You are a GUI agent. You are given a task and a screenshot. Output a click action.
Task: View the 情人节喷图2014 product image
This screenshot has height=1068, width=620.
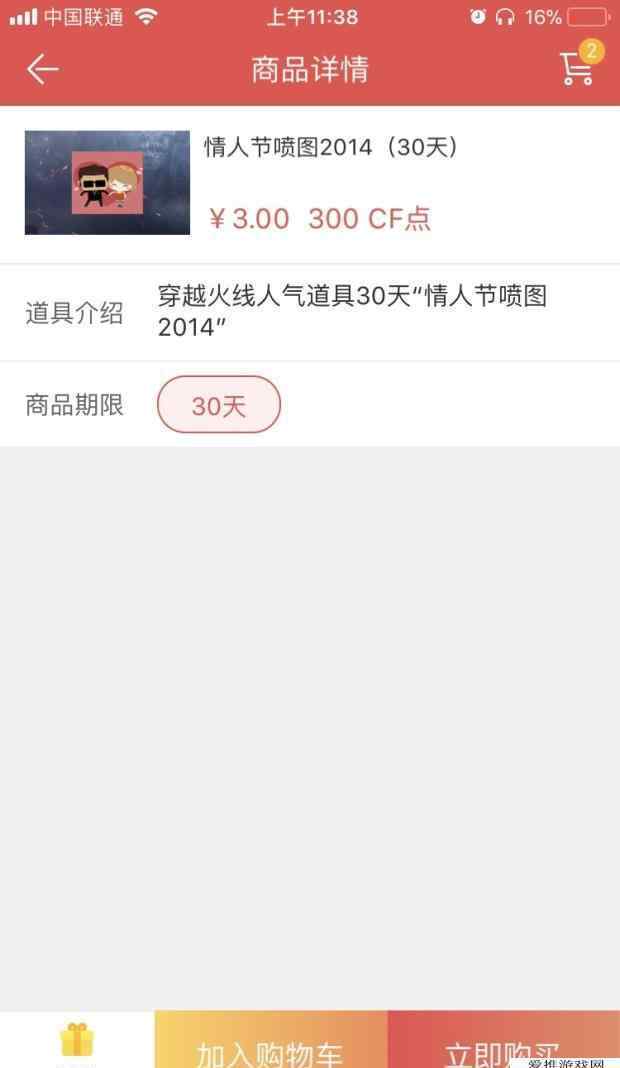coord(107,182)
